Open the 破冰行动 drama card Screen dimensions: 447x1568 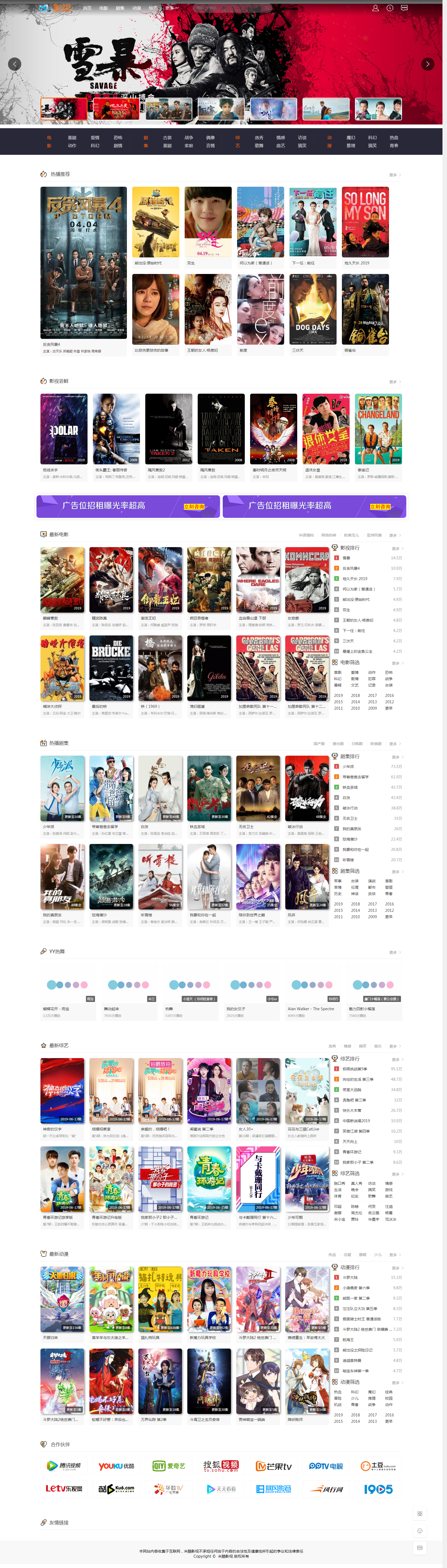tap(307, 788)
